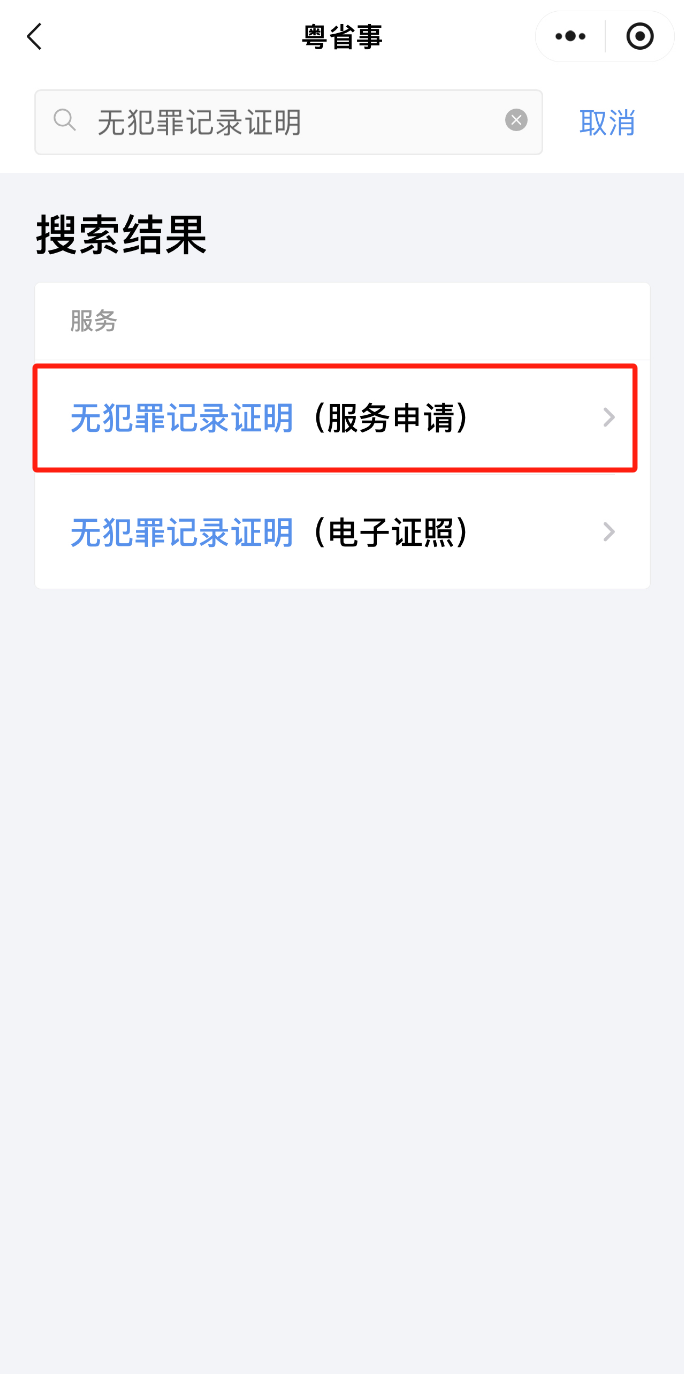Open 无犯罪记录证明（服务申请）result

pyautogui.click(x=342, y=418)
